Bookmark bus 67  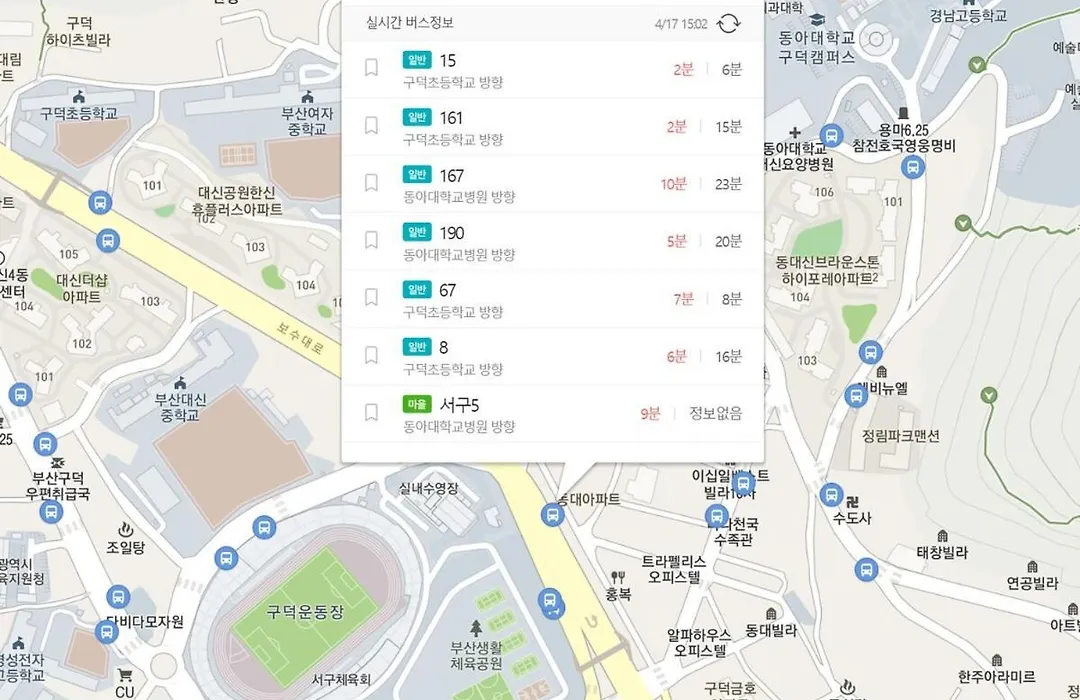point(371,297)
